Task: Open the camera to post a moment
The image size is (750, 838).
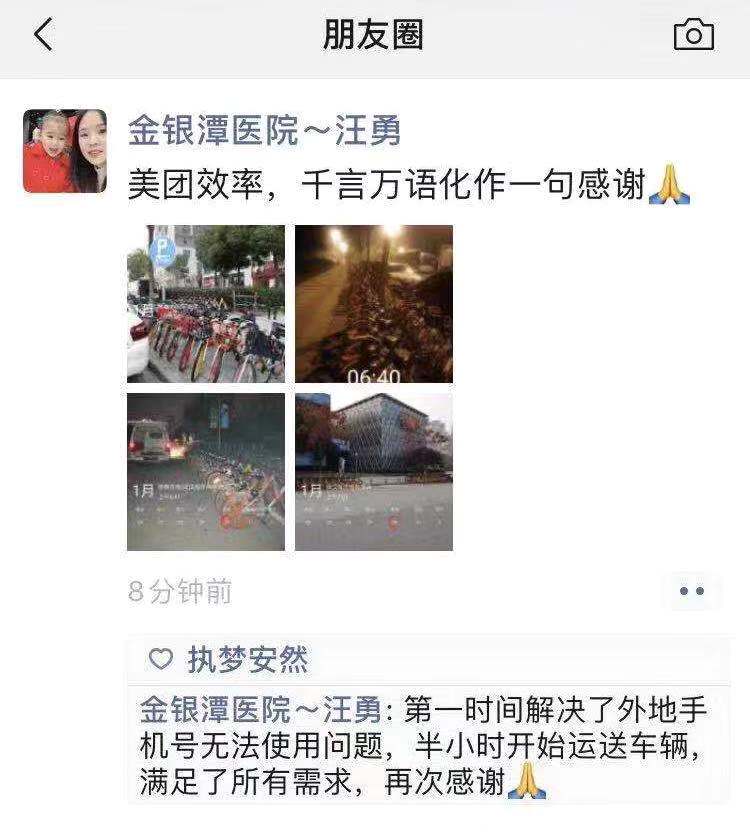Action: click(x=693, y=36)
